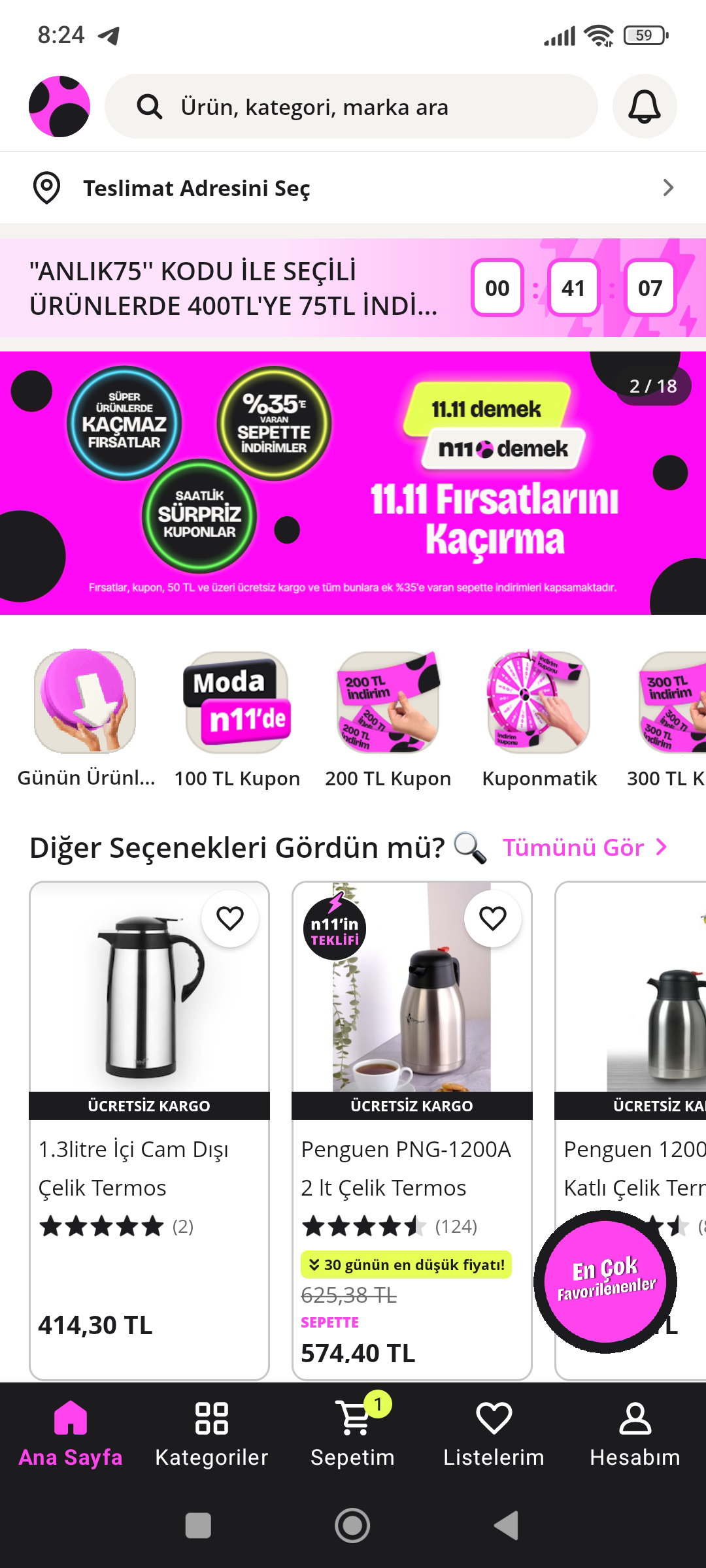
Task: Open the ANLIK75 discount code banner
Action: coord(235,288)
